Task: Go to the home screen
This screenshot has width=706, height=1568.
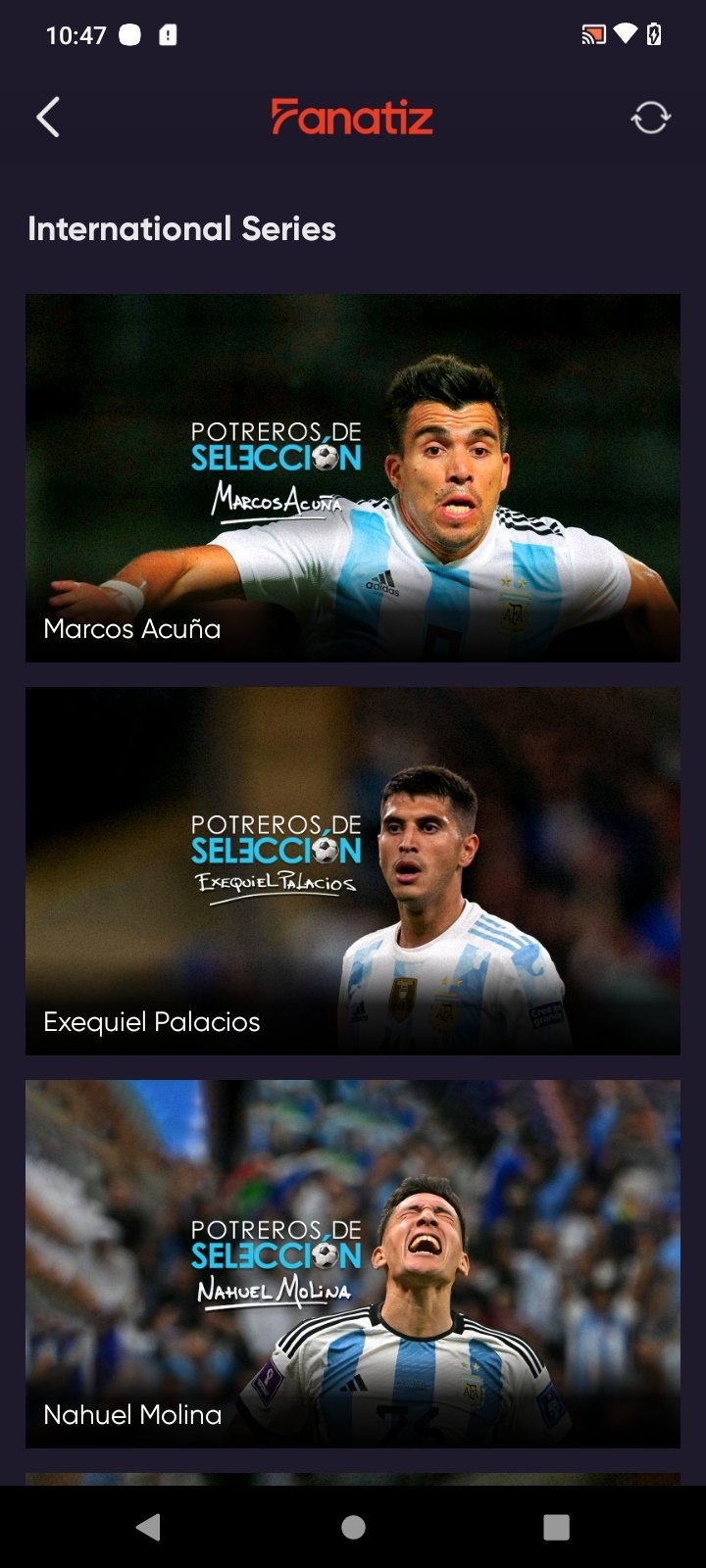Action: 353,1527
